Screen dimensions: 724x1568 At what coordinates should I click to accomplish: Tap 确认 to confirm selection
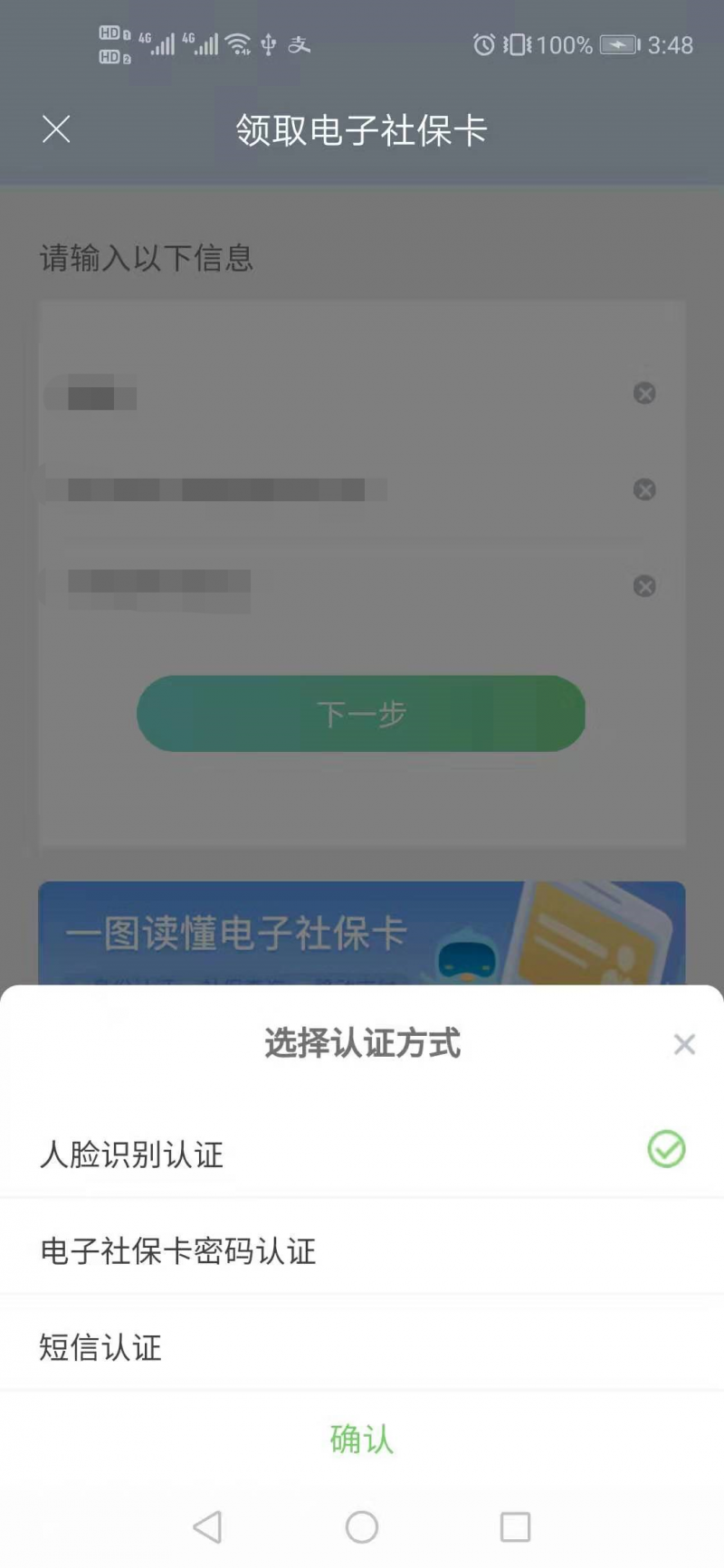(x=362, y=1439)
